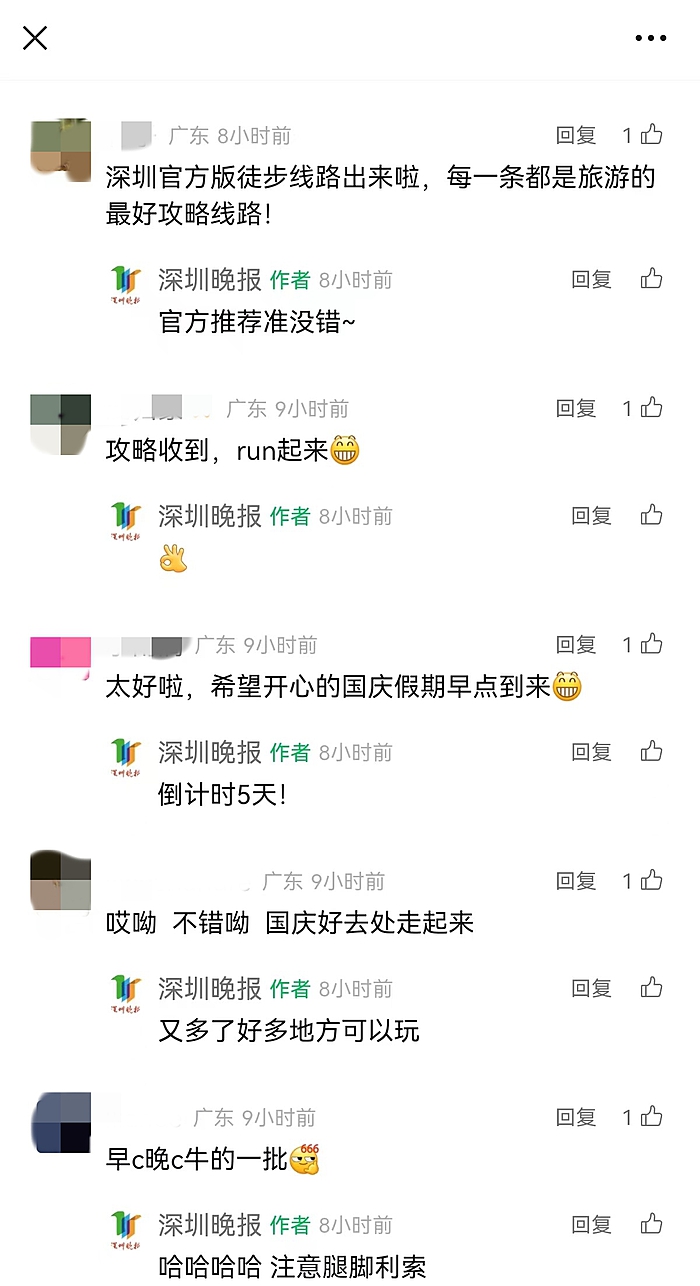Like 深圳晚报's reply 官方推荐准没错

[652, 278]
